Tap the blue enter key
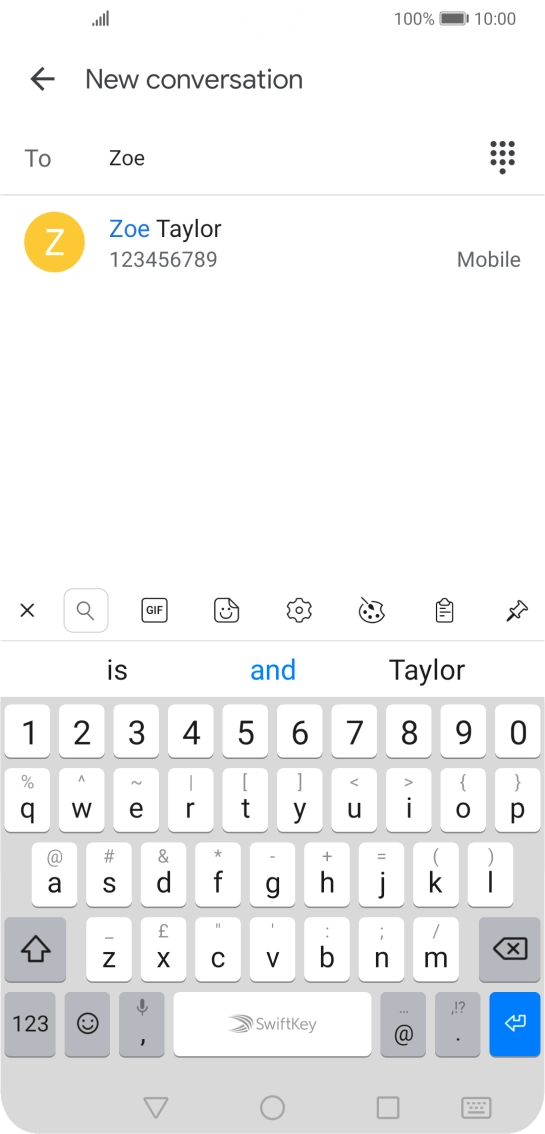 click(x=515, y=1023)
